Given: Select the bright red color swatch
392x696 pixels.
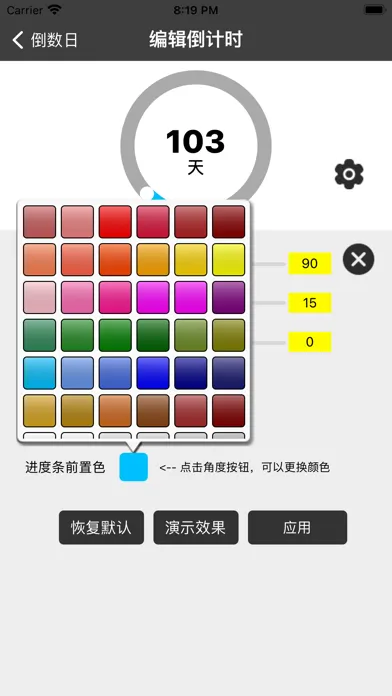Looking at the screenshot, I should click(115, 221).
